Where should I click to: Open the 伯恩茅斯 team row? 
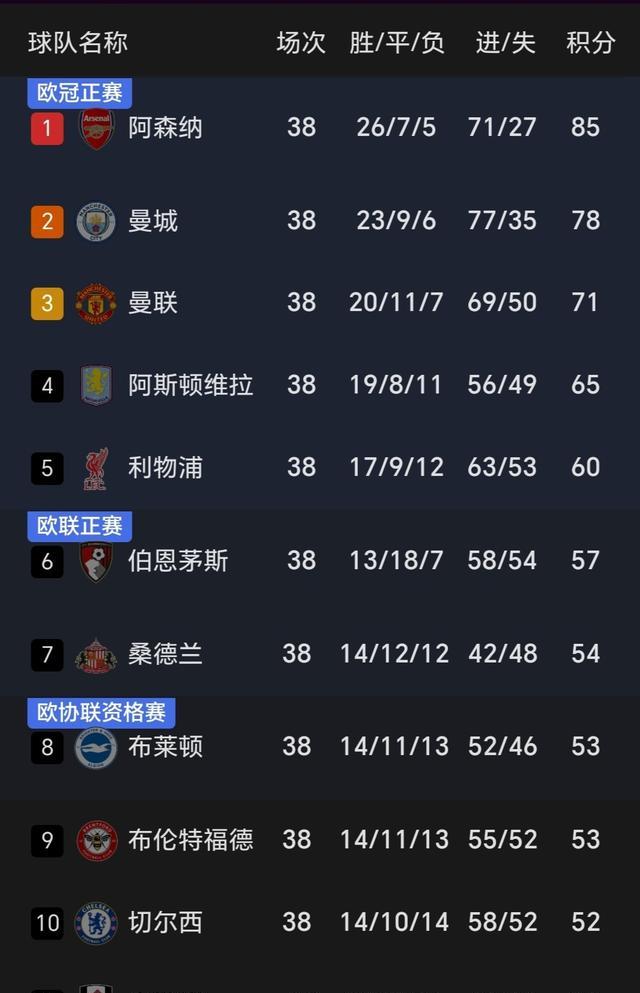point(320,560)
